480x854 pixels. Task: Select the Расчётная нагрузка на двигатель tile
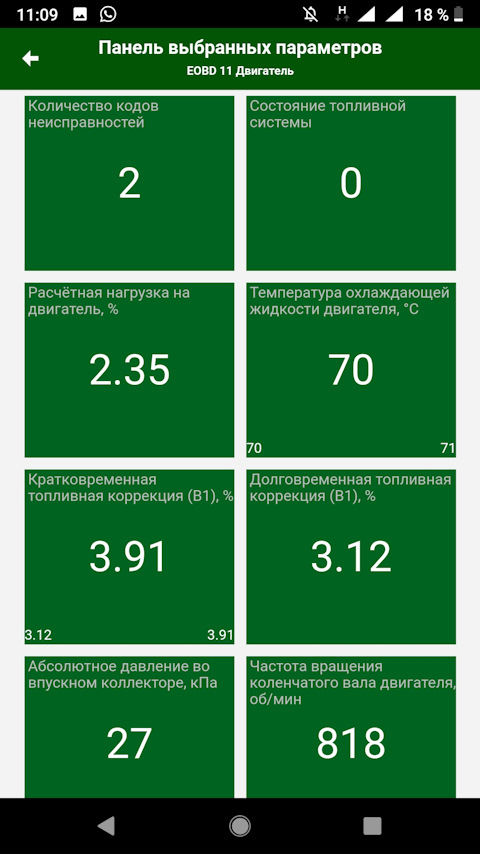coord(129,370)
